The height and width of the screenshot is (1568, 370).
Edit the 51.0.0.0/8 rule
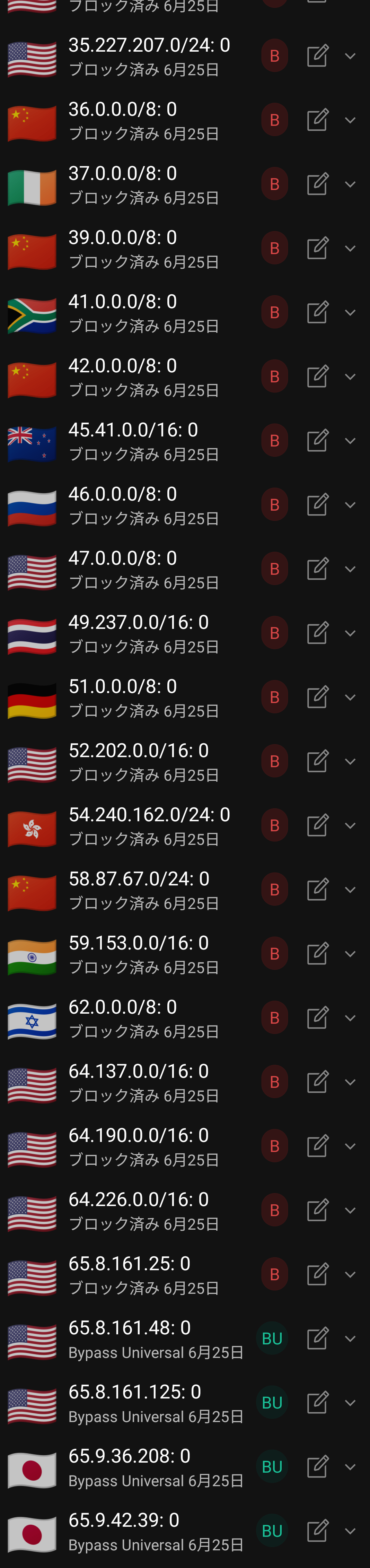pyautogui.click(x=318, y=697)
